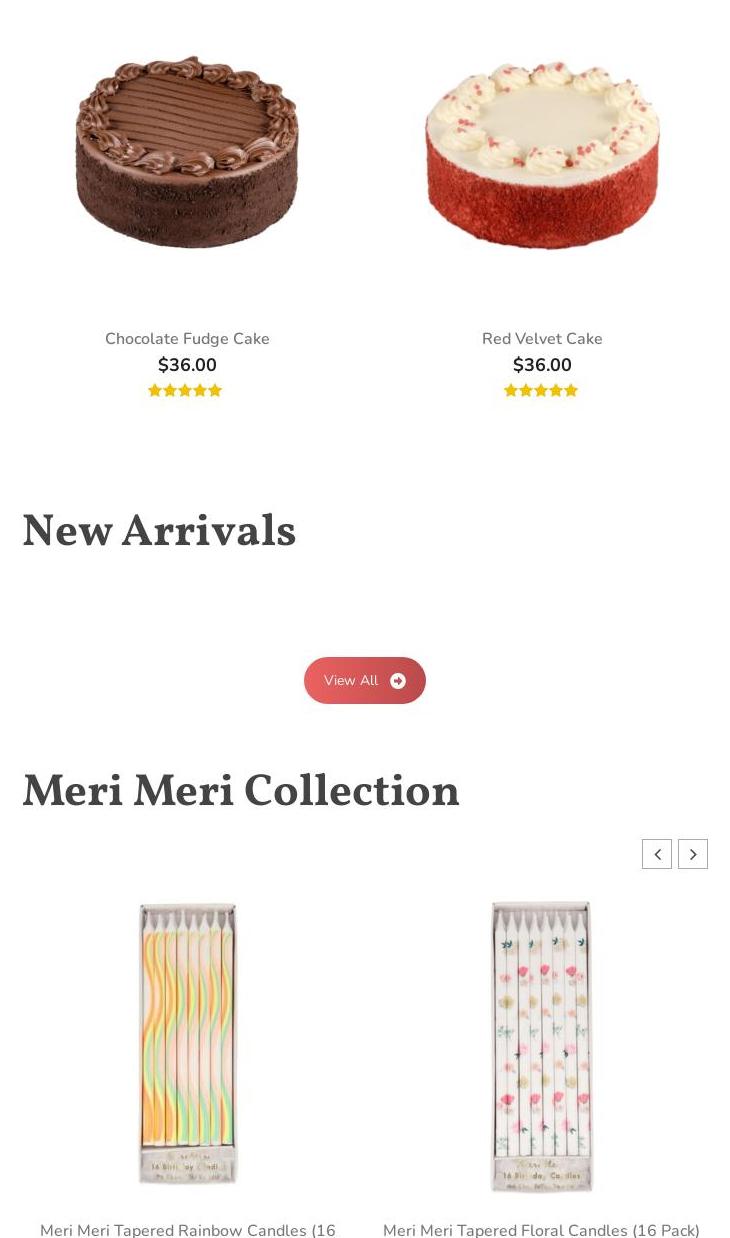
Task: Click the fifth star on Chocolate Fudge Cake rating
Action: pos(214,390)
